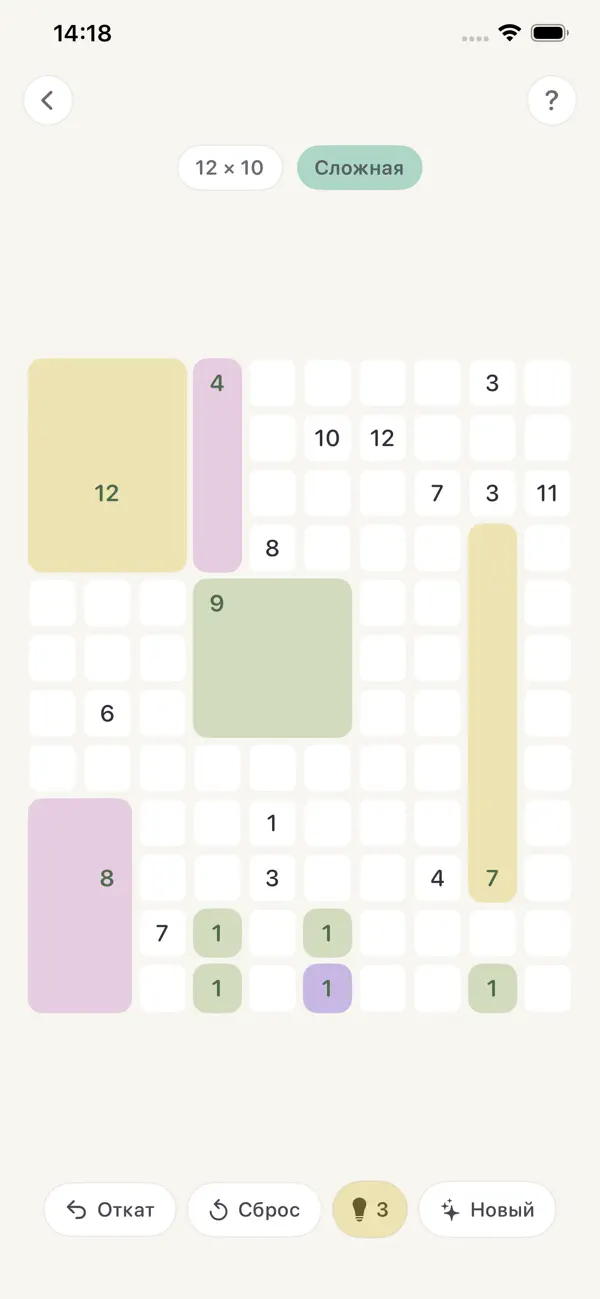This screenshot has width=600, height=1299.
Task: Tap the pink 8 rectangle
Action: (x=80, y=905)
